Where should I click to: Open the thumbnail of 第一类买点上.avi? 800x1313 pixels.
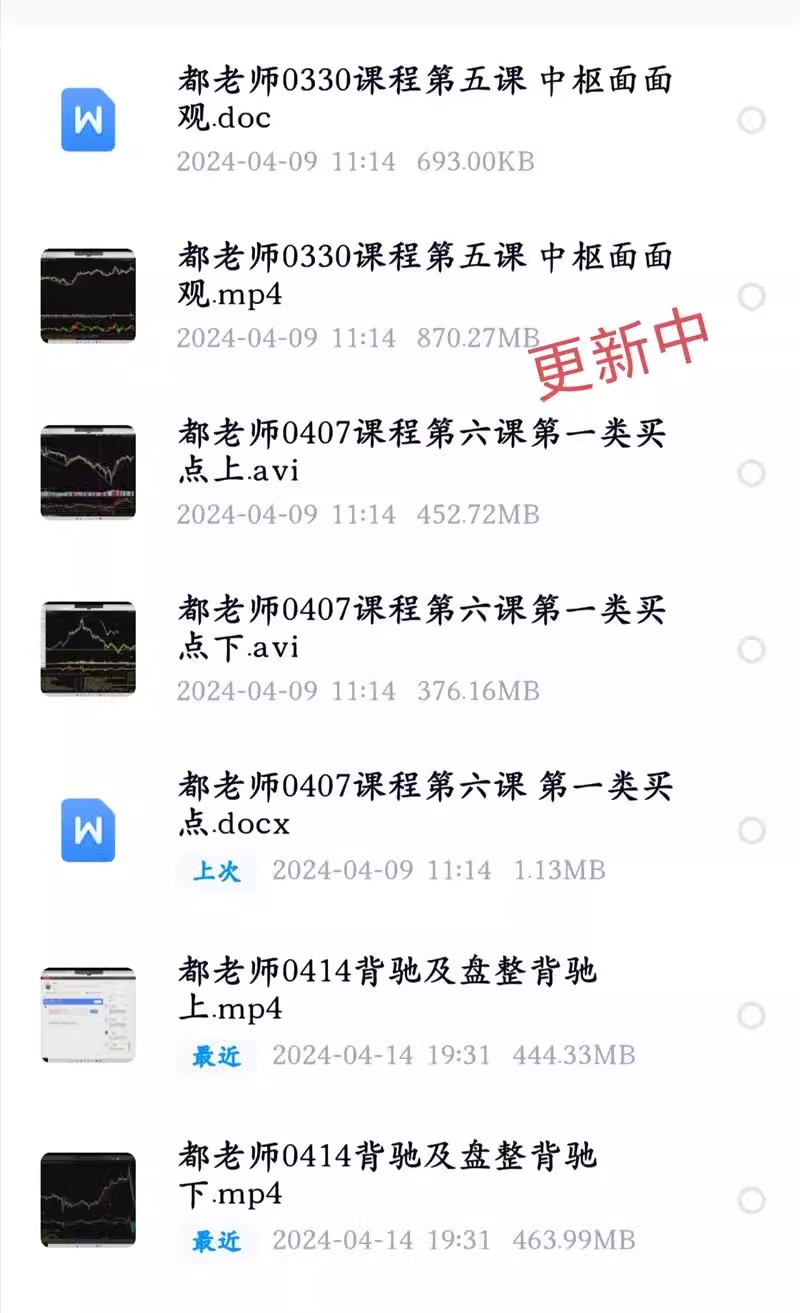click(x=88, y=471)
